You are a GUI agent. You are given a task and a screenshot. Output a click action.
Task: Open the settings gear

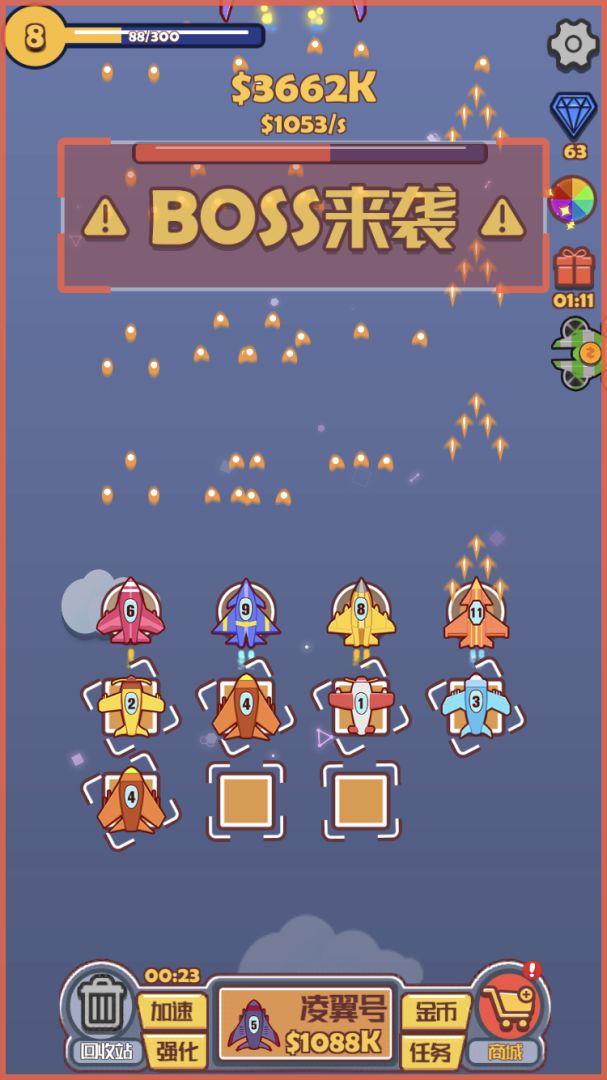pos(573,44)
